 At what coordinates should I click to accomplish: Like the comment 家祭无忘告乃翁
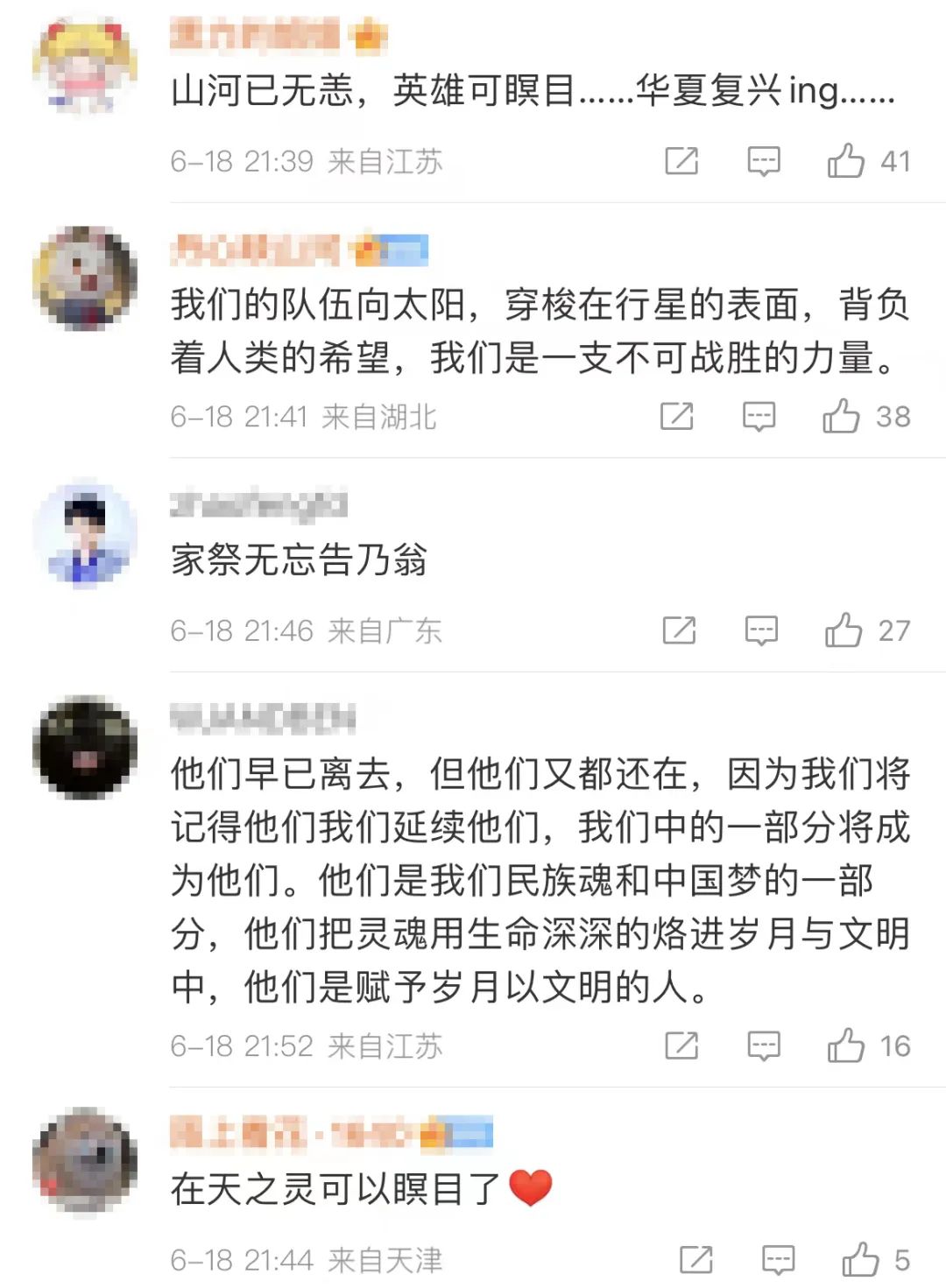coord(844,630)
